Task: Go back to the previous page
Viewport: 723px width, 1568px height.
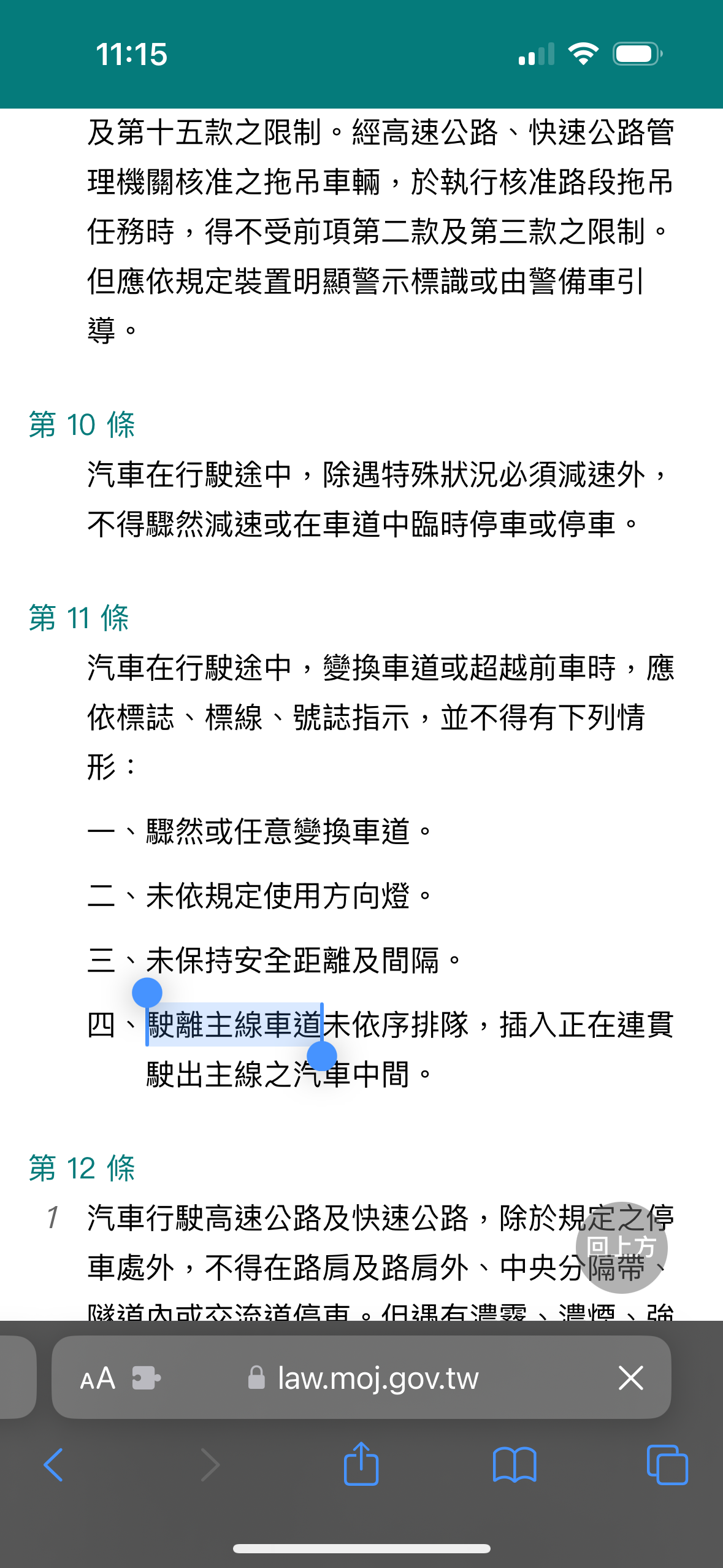Action: click(53, 1465)
